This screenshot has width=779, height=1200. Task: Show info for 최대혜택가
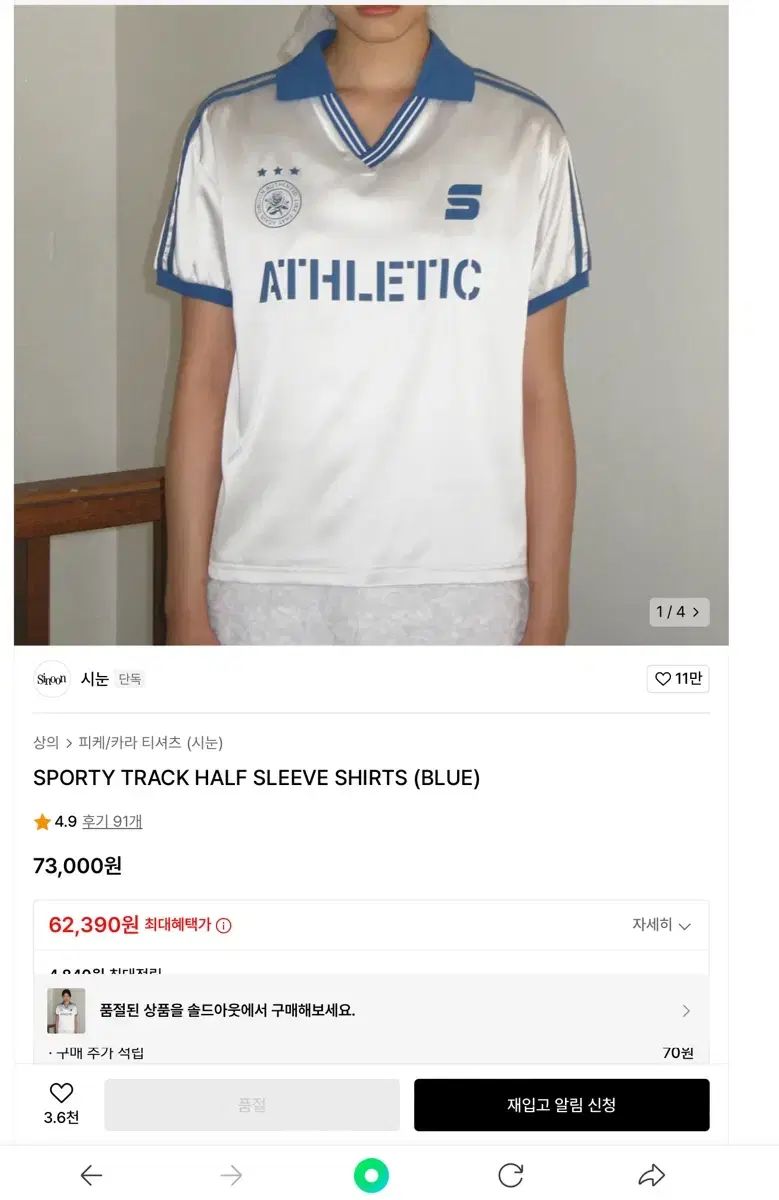(x=224, y=926)
